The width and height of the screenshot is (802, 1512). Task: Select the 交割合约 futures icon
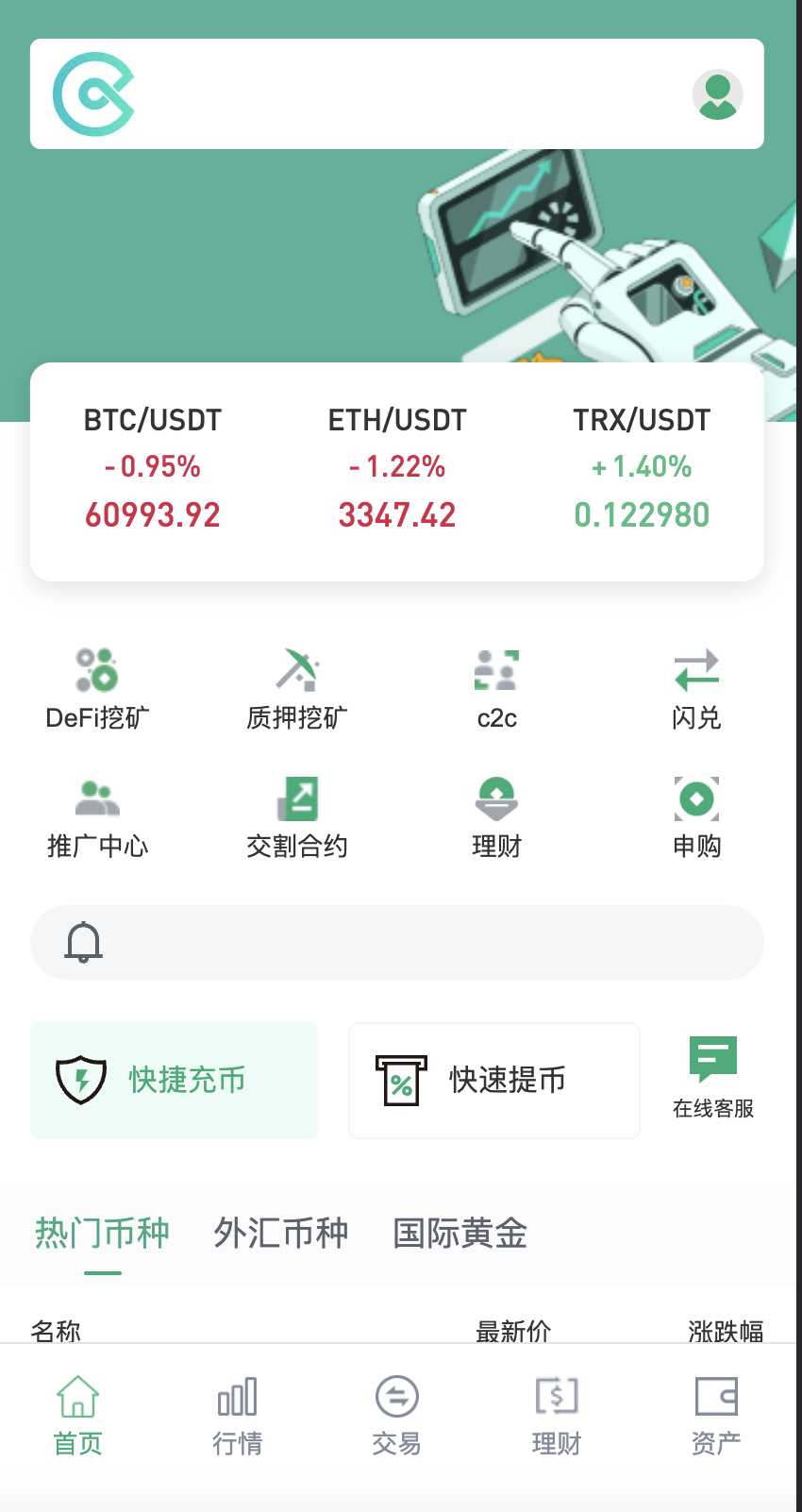click(x=297, y=815)
